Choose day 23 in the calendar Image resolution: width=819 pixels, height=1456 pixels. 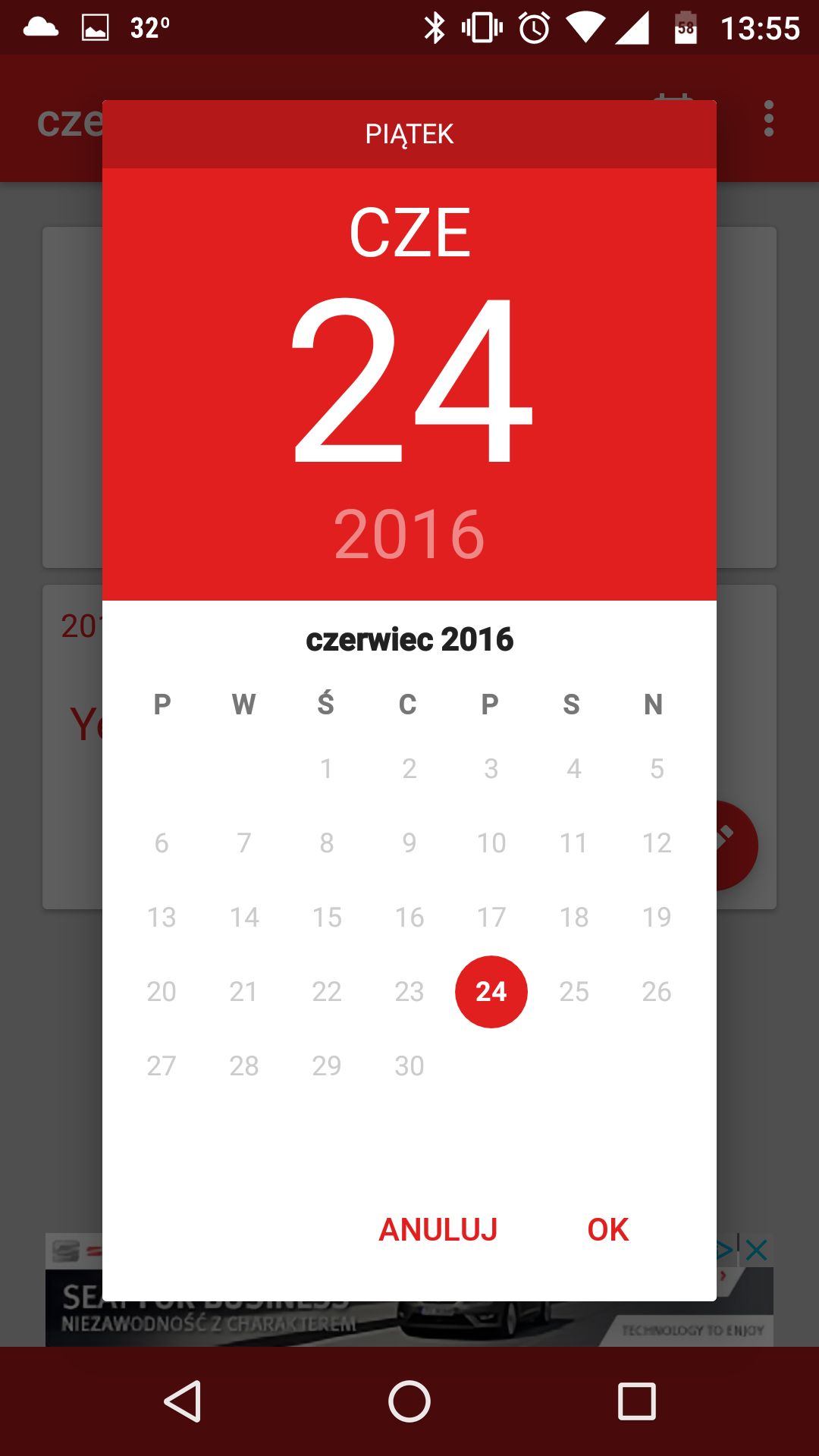(x=409, y=991)
